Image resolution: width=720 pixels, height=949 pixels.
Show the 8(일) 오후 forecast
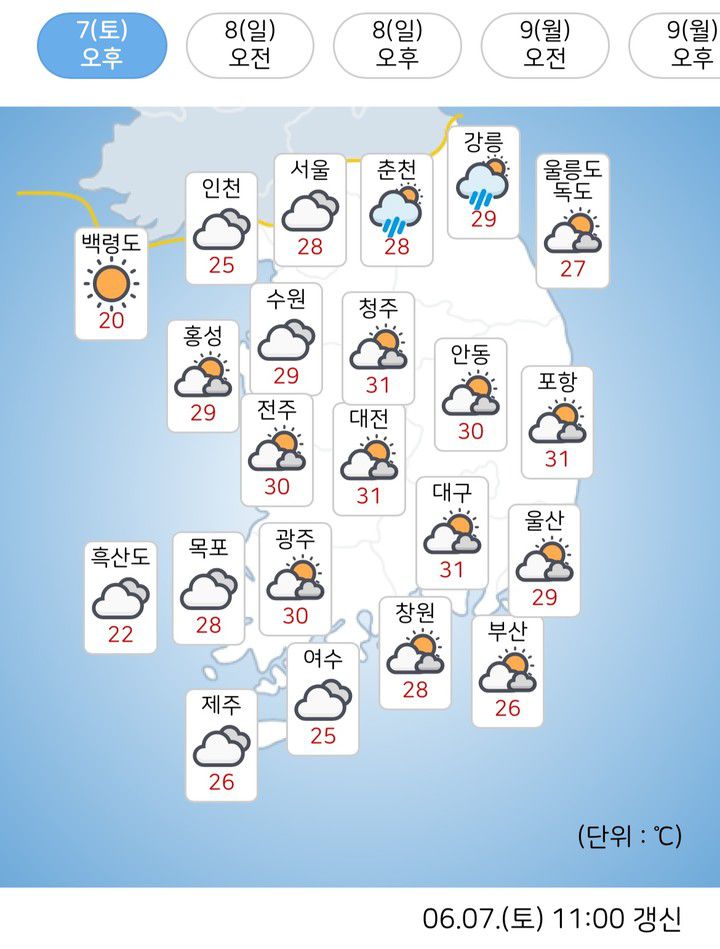coord(396,45)
